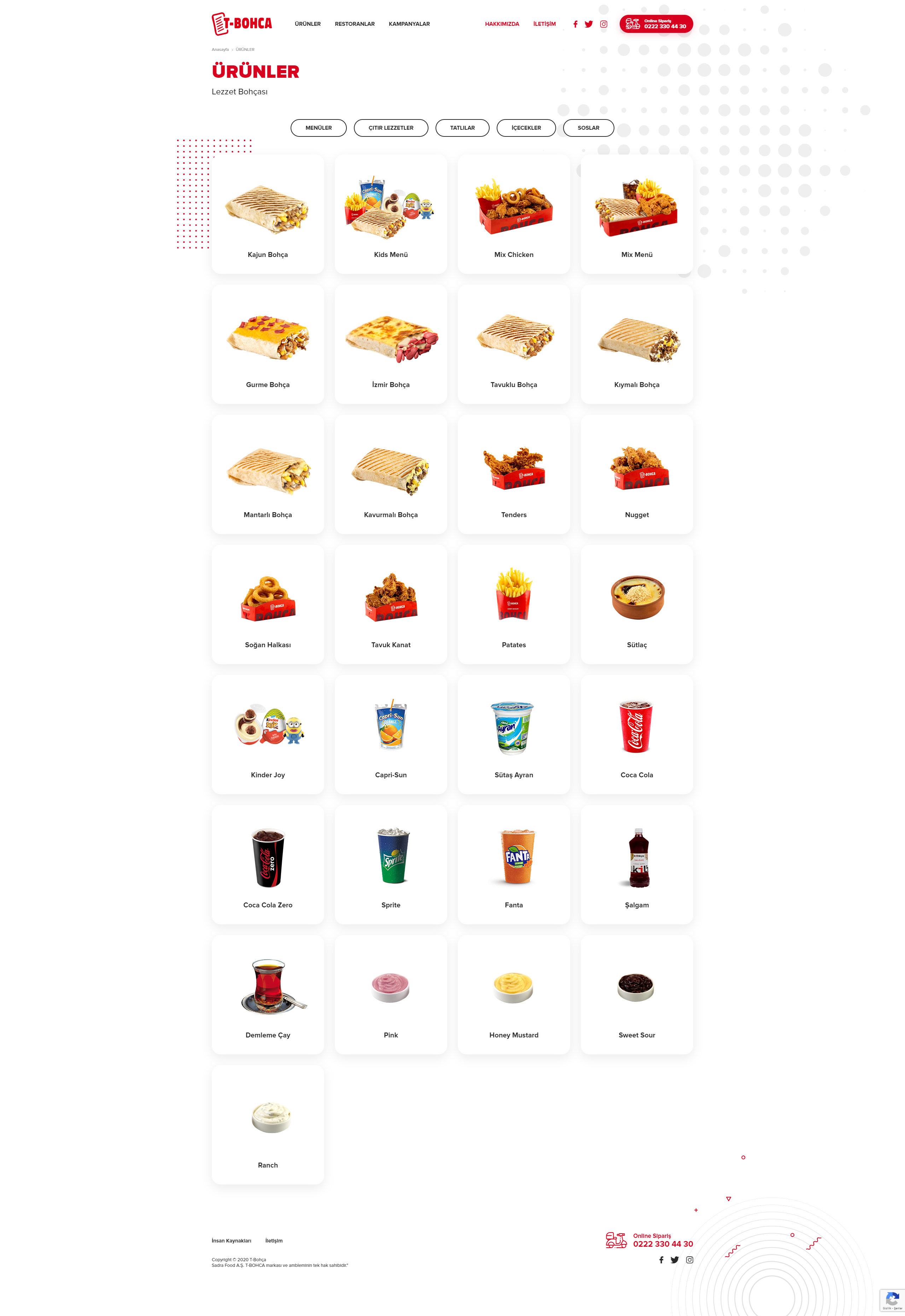Open the İzmir Bohça product card
Image resolution: width=905 pixels, height=1316 pixels.
click(391, 344)
